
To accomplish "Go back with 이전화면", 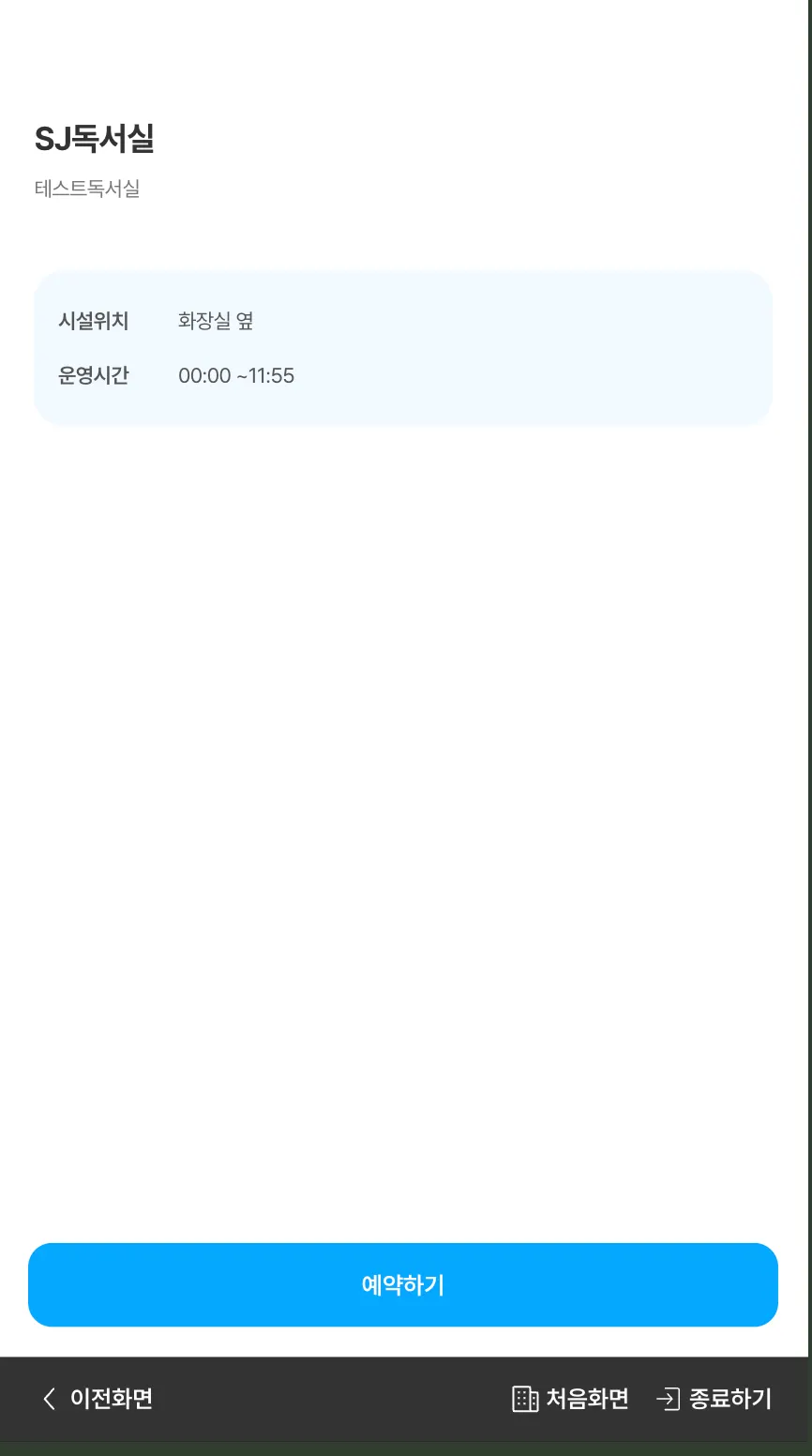I will click(98, 1399).
